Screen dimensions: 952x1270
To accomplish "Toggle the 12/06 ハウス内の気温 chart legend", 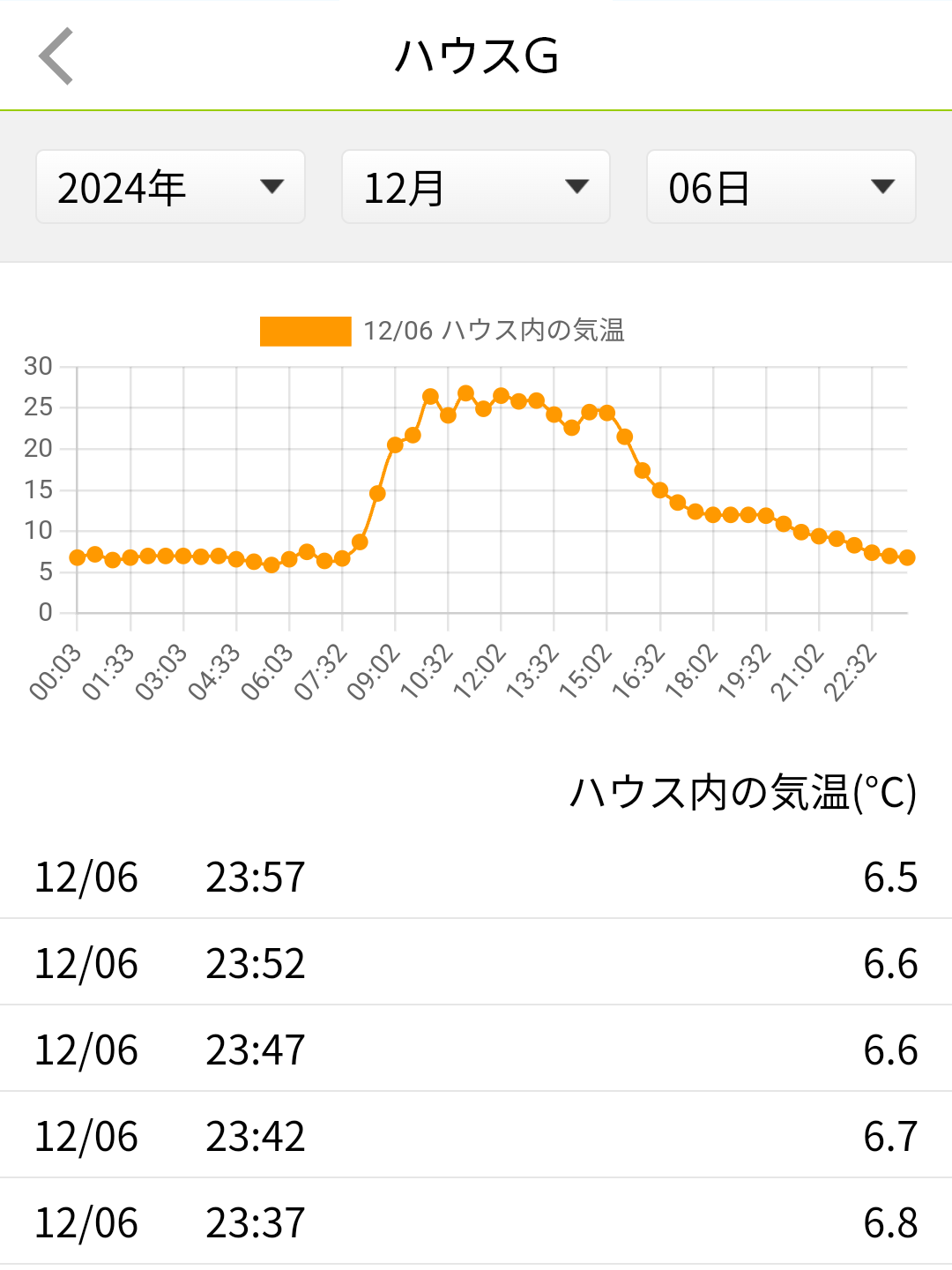I will [443, 331].
